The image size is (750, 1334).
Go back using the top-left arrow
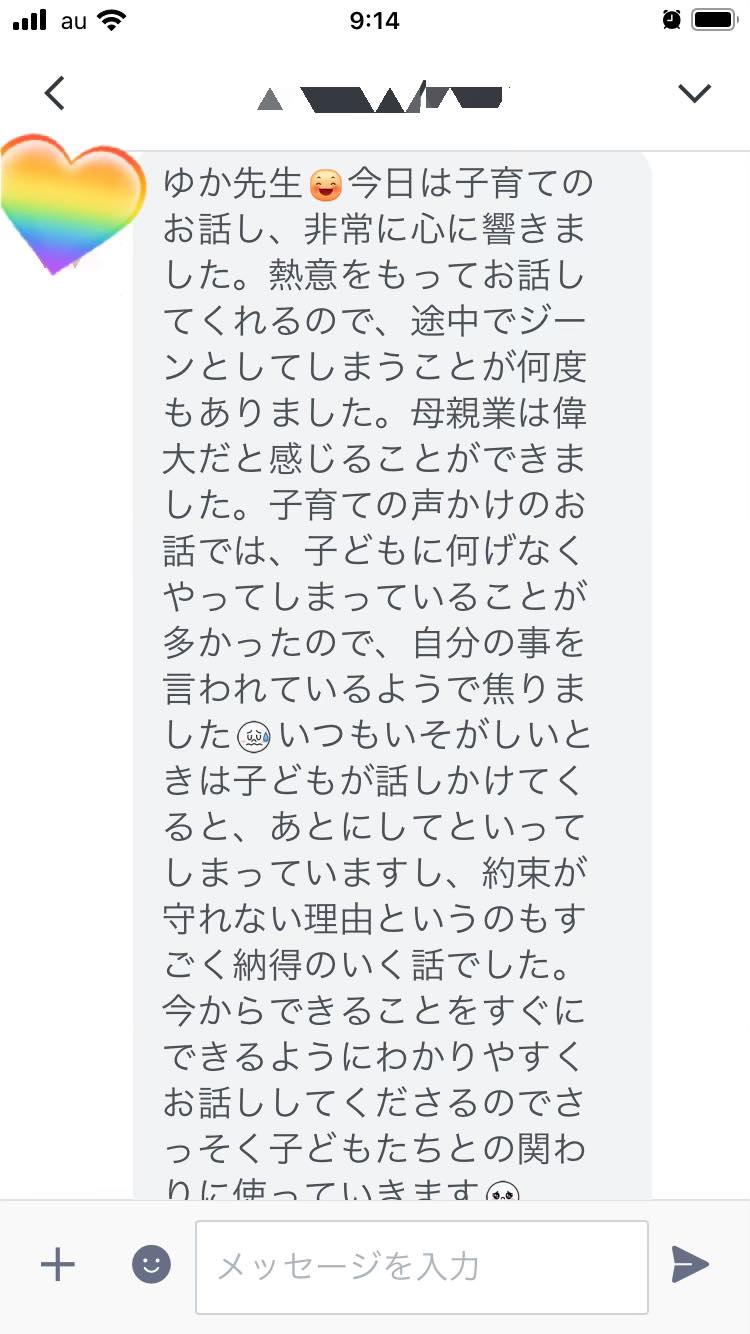(x=55, y=93)
